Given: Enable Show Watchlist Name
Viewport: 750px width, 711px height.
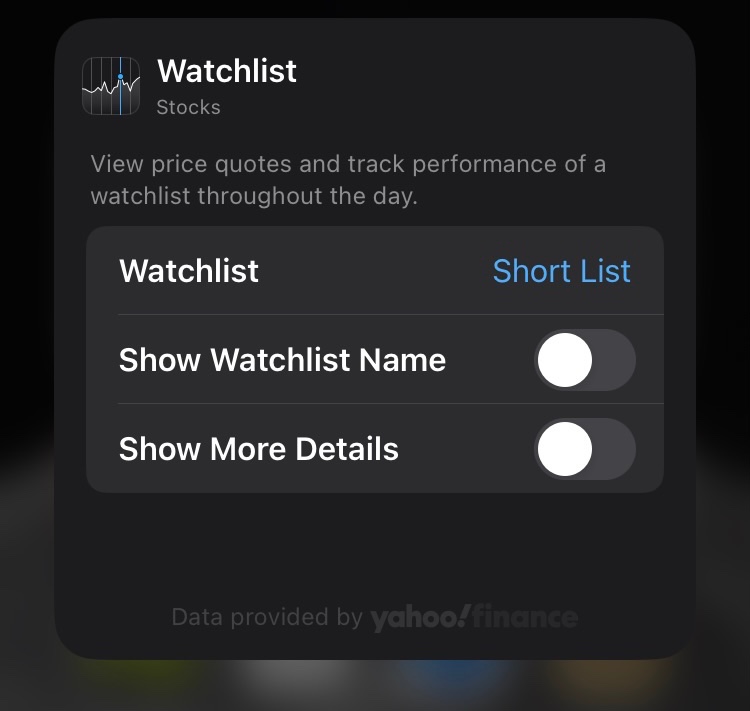Looking at the screenshot, I should pyautogui.click(x=585, y=360).
